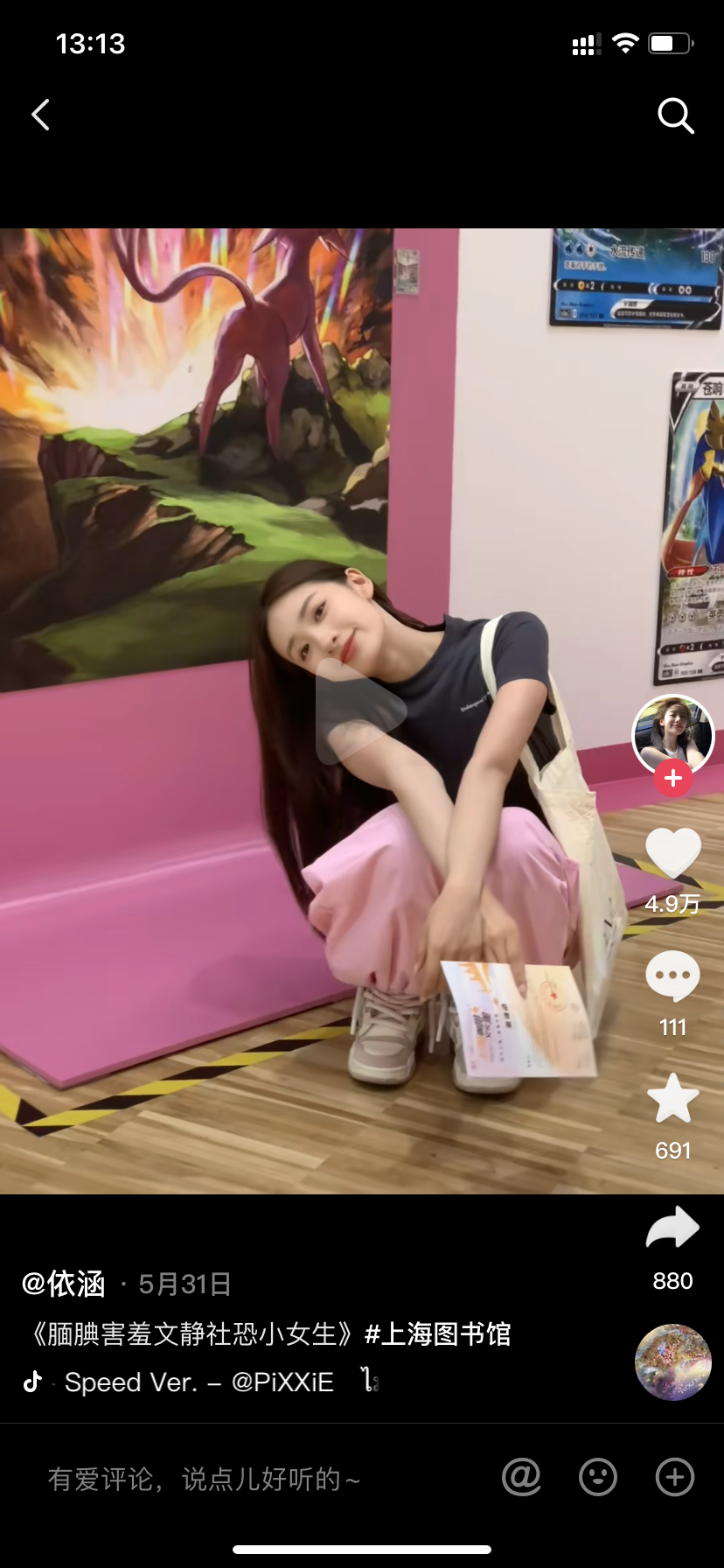The image size is (724, 1568).
Task: Go back using the top-left arrow
Action: 41,115
